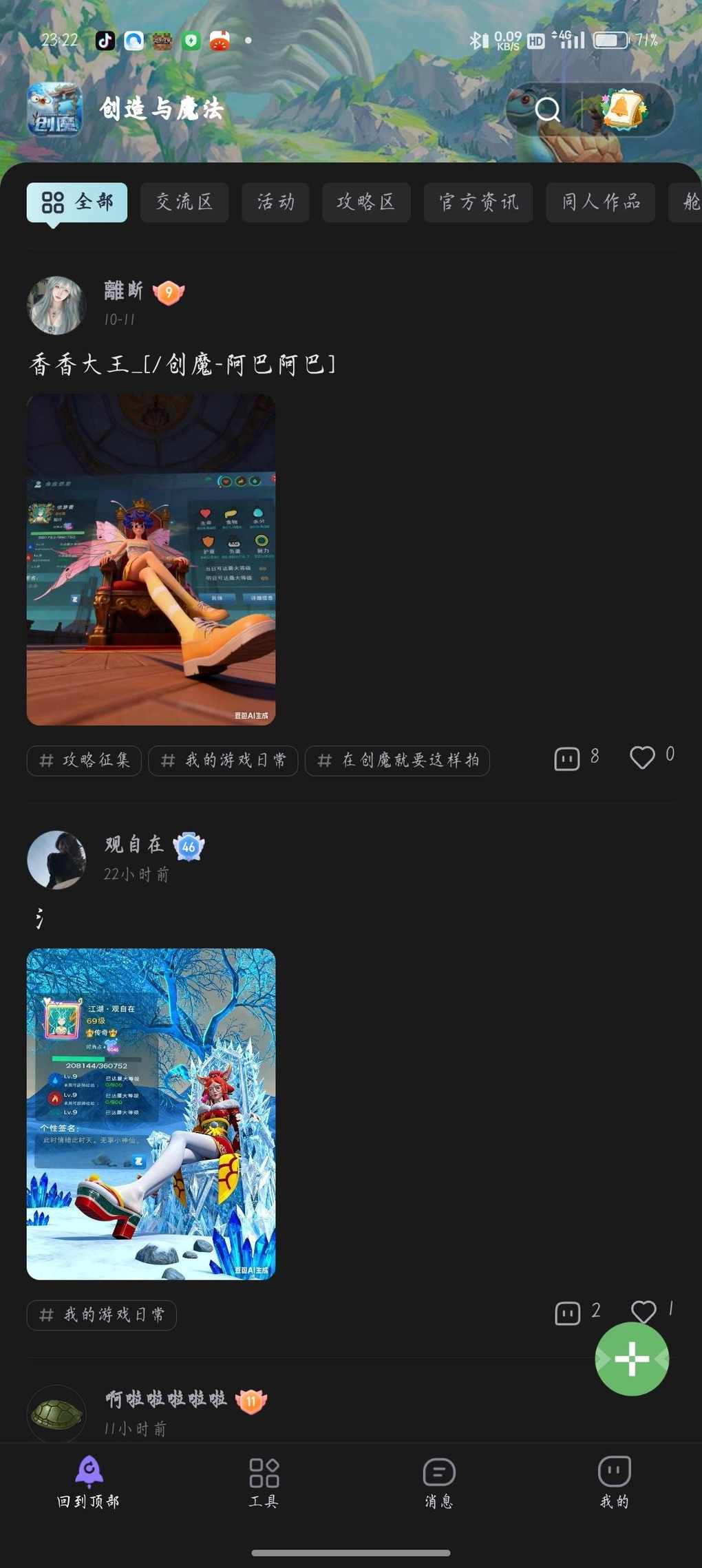Open 離断's profile avatar

coord(56,305)
